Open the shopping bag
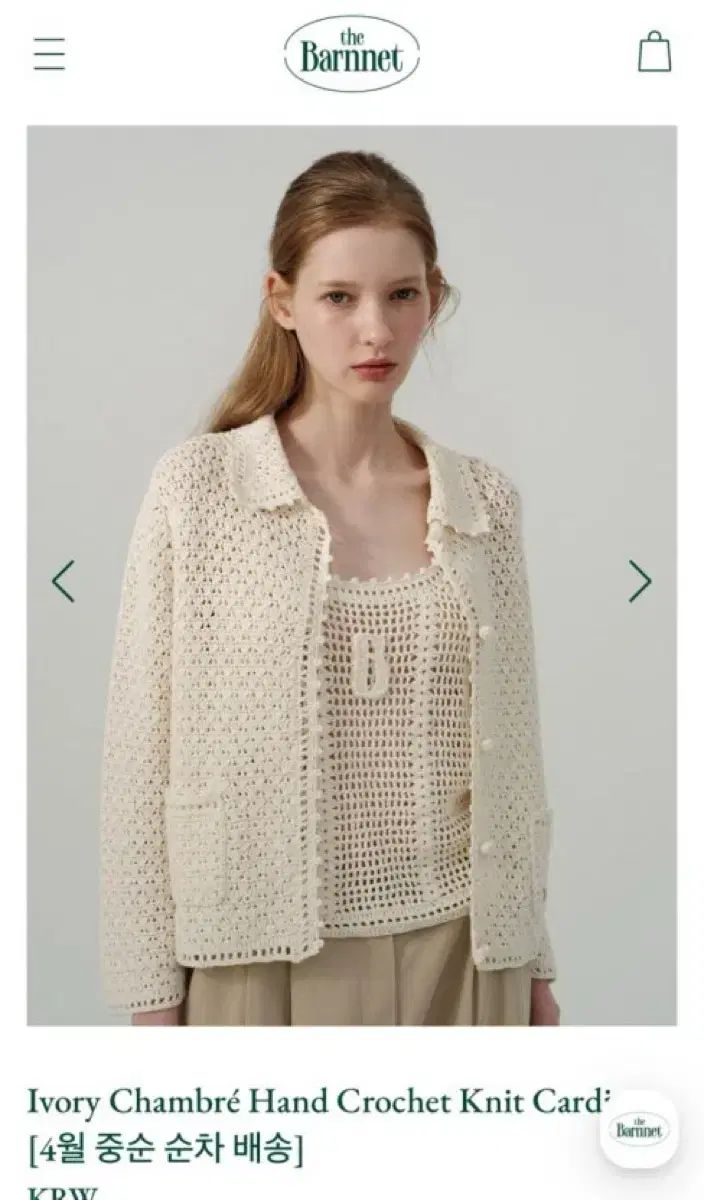This screenshot has width=704, height=1200. pos(654,52)
